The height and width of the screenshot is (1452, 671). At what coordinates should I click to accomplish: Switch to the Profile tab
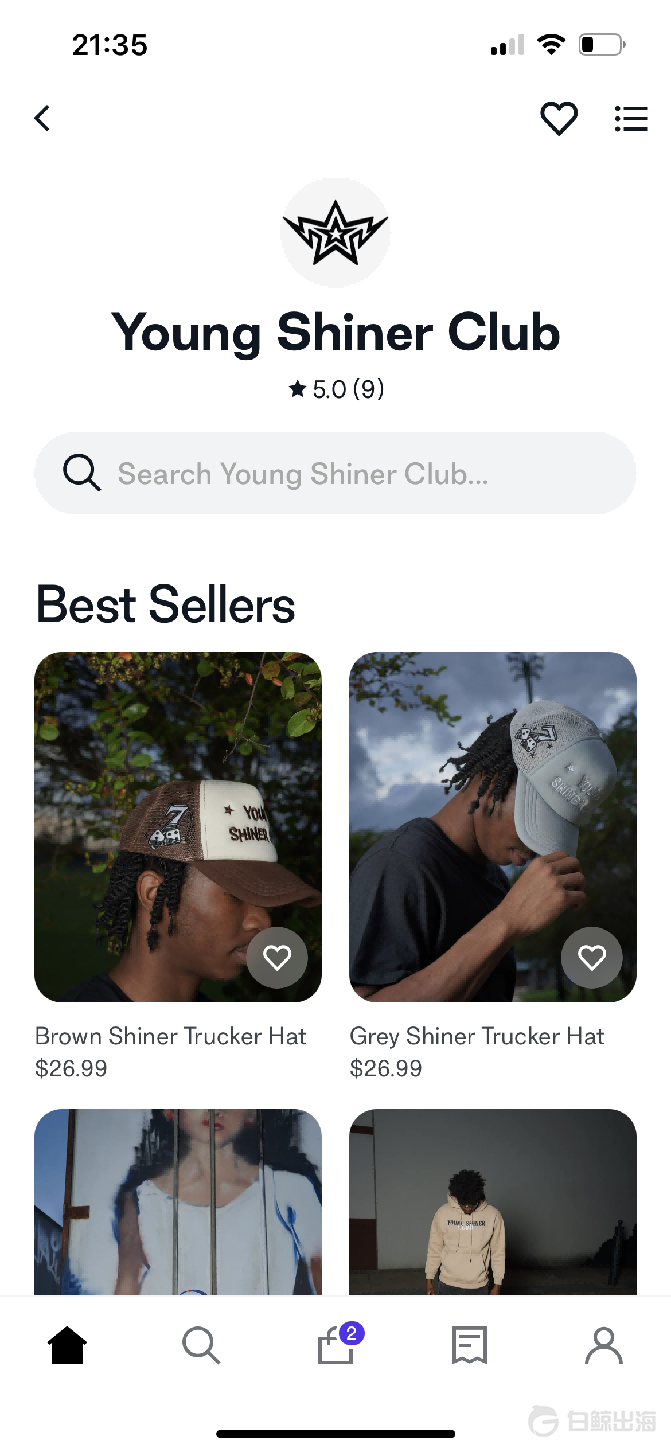click(603, 1345)
